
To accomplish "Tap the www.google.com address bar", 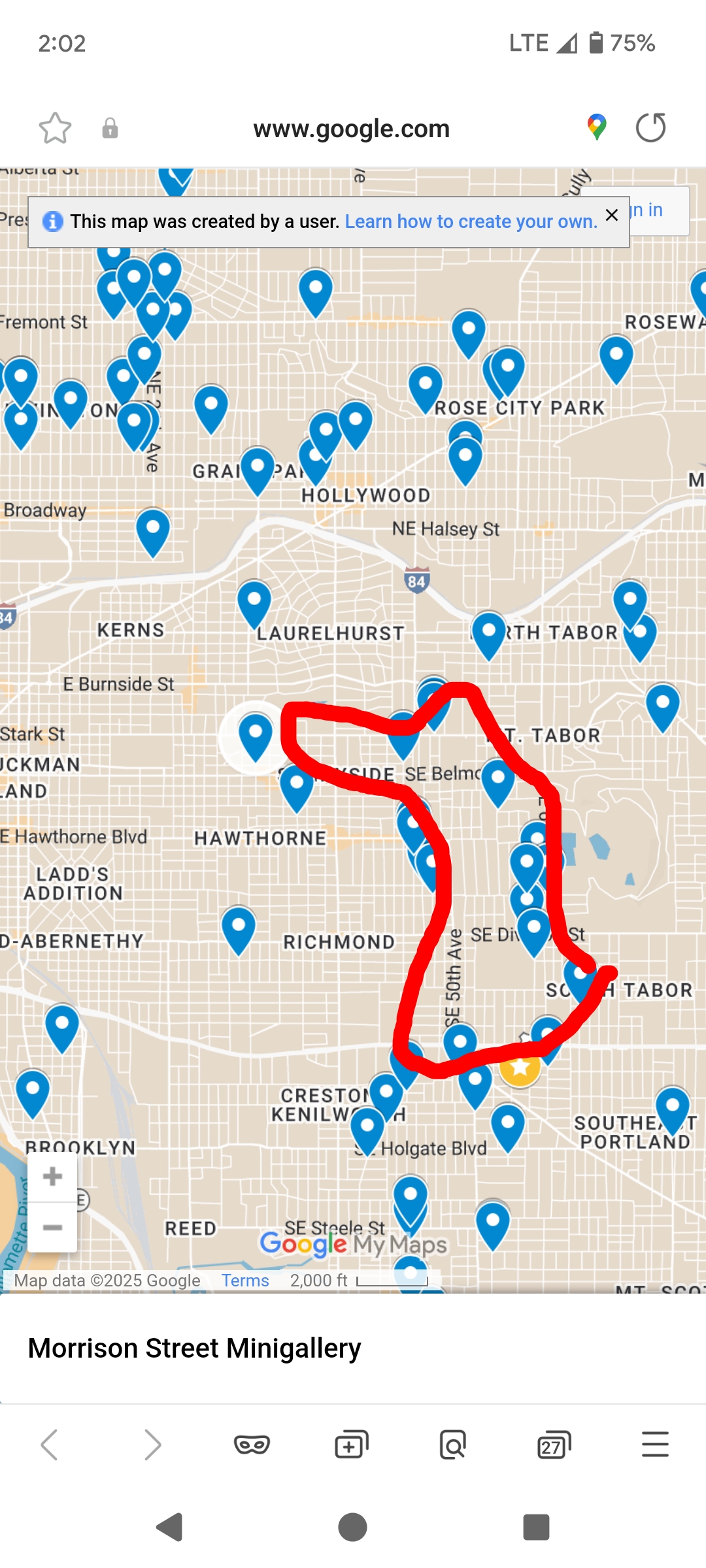I will click(x=351, y=129).
